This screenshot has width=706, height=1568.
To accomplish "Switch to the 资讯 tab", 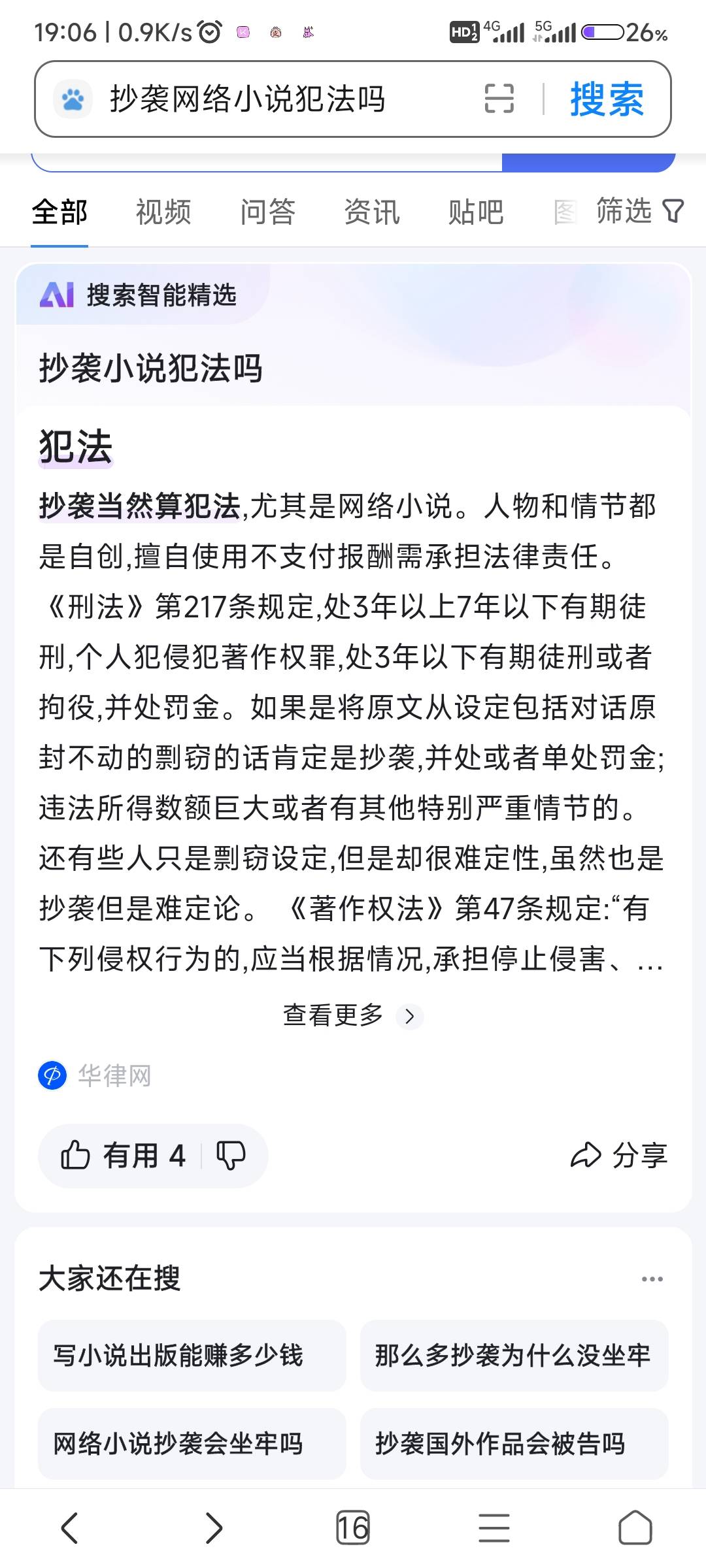I will coord(372,212).
